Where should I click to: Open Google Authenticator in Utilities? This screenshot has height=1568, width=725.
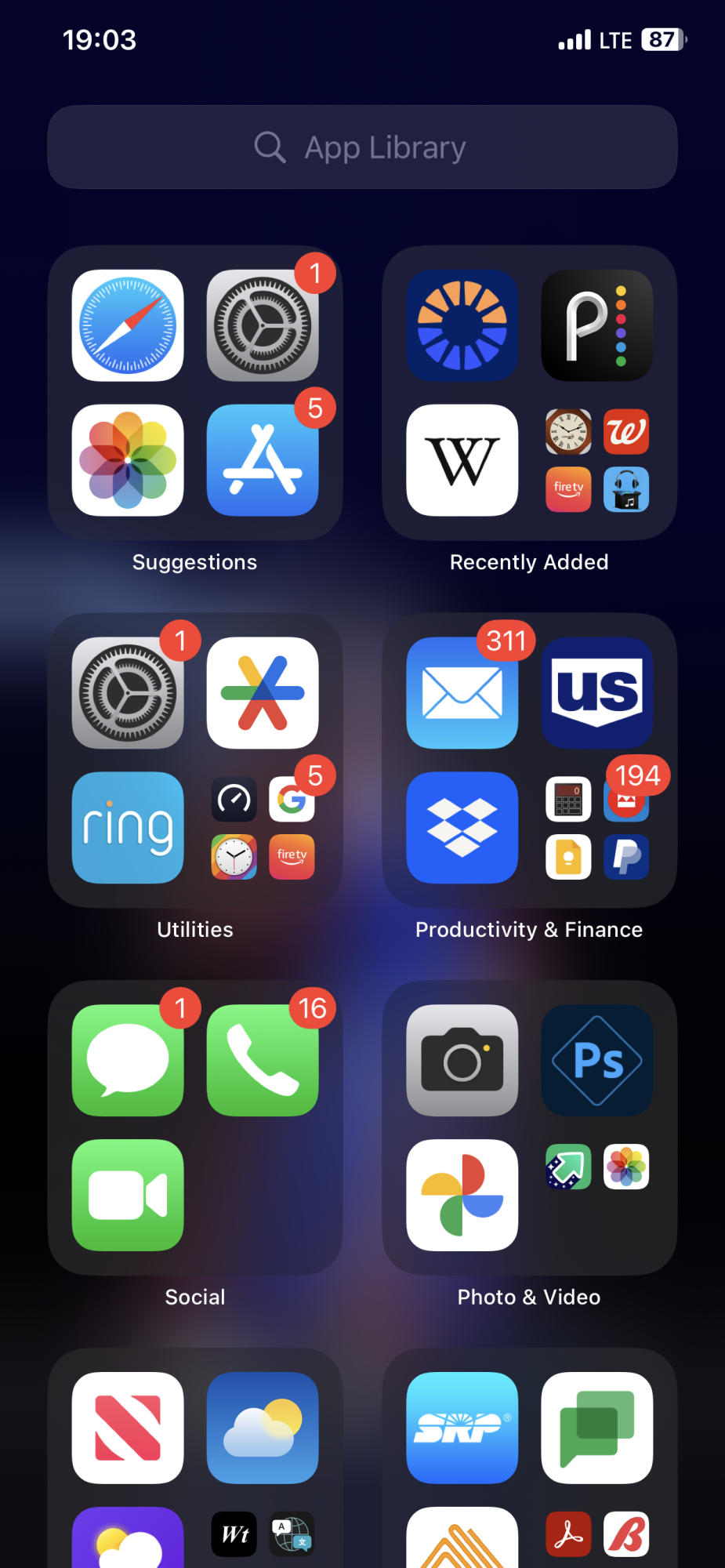click(x=263, y=693)
